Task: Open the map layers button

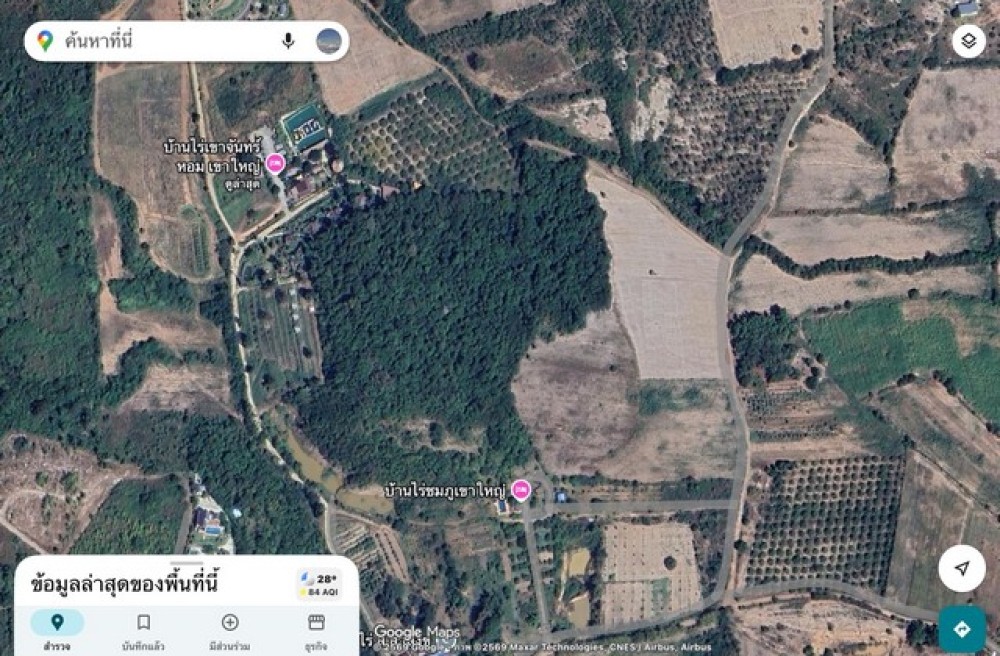Action: [968, 41]
